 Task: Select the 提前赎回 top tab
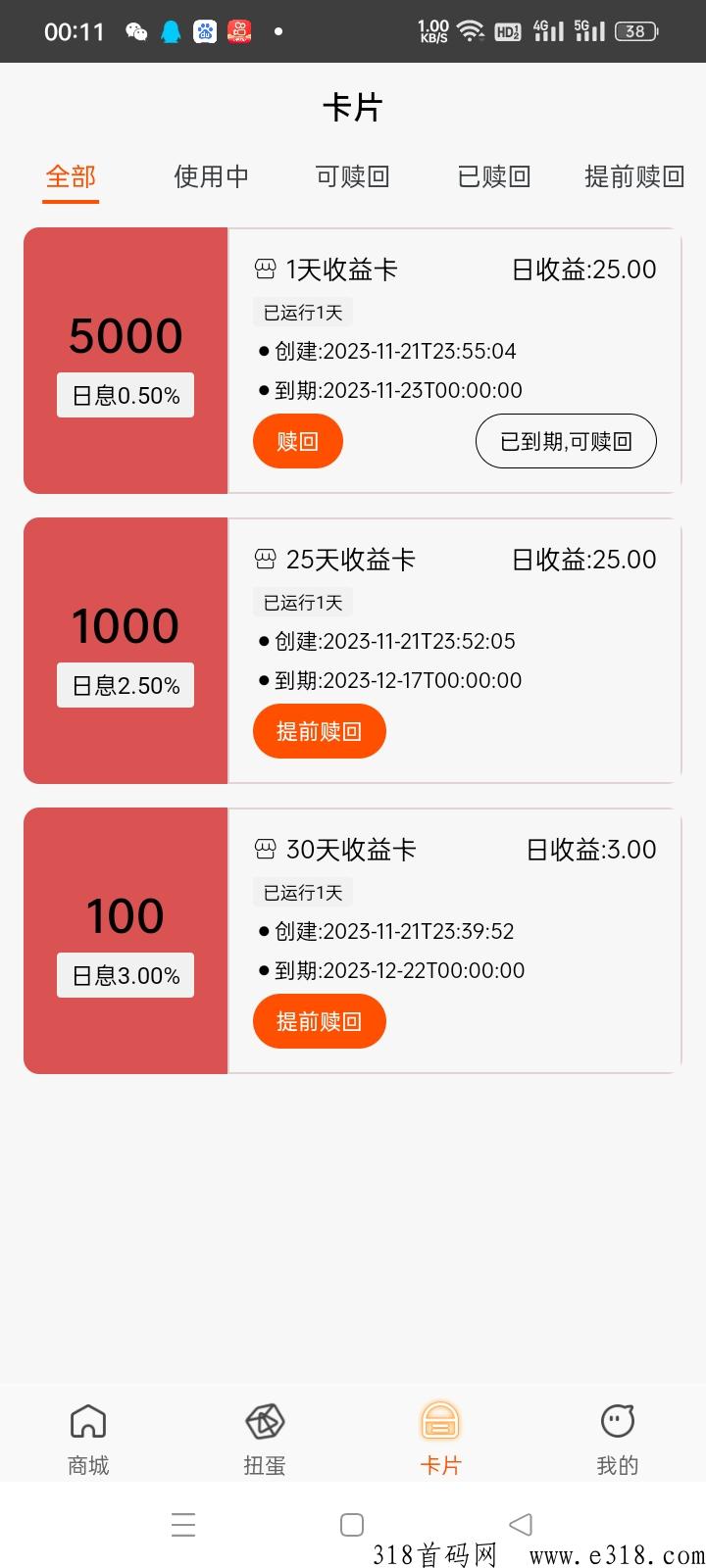tap(634, 176)
